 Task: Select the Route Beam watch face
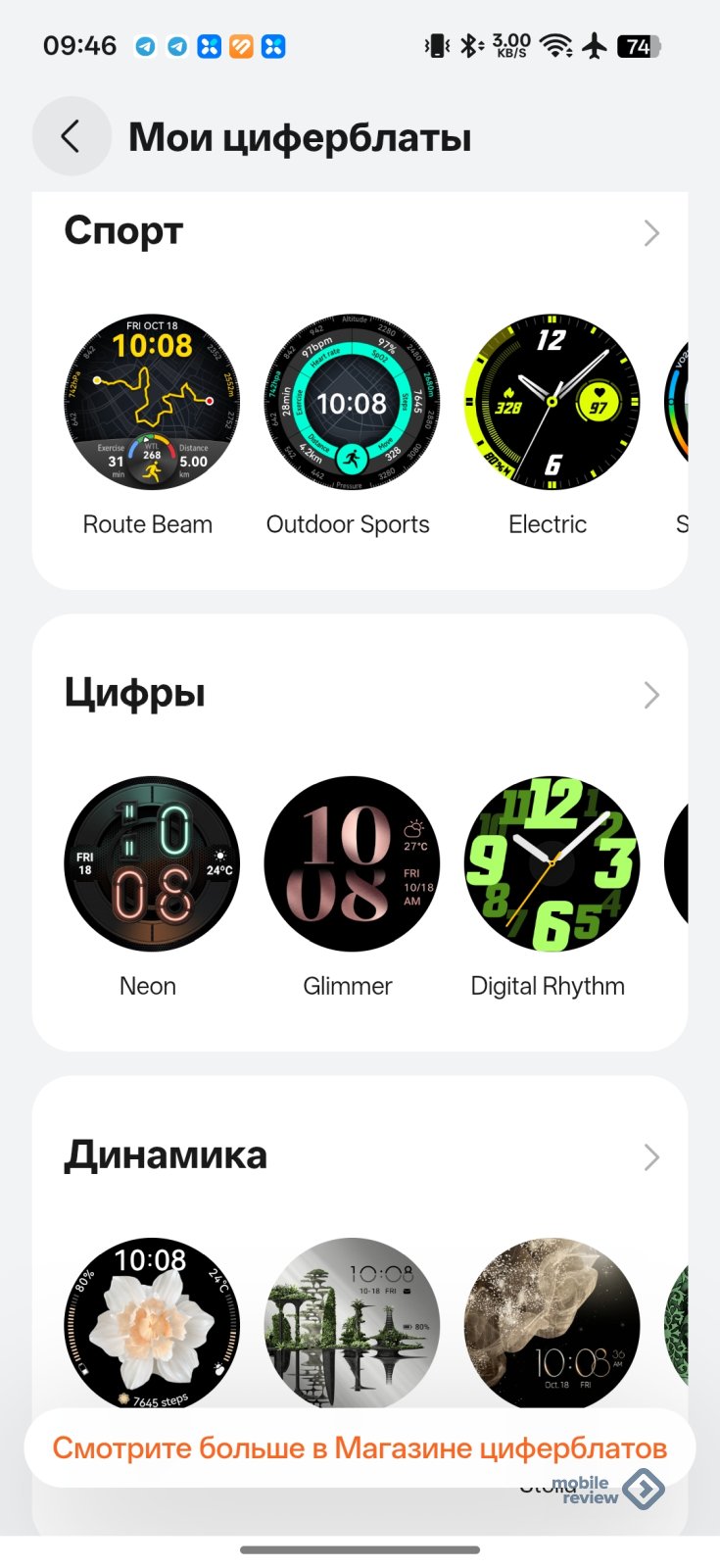[152, 402]
